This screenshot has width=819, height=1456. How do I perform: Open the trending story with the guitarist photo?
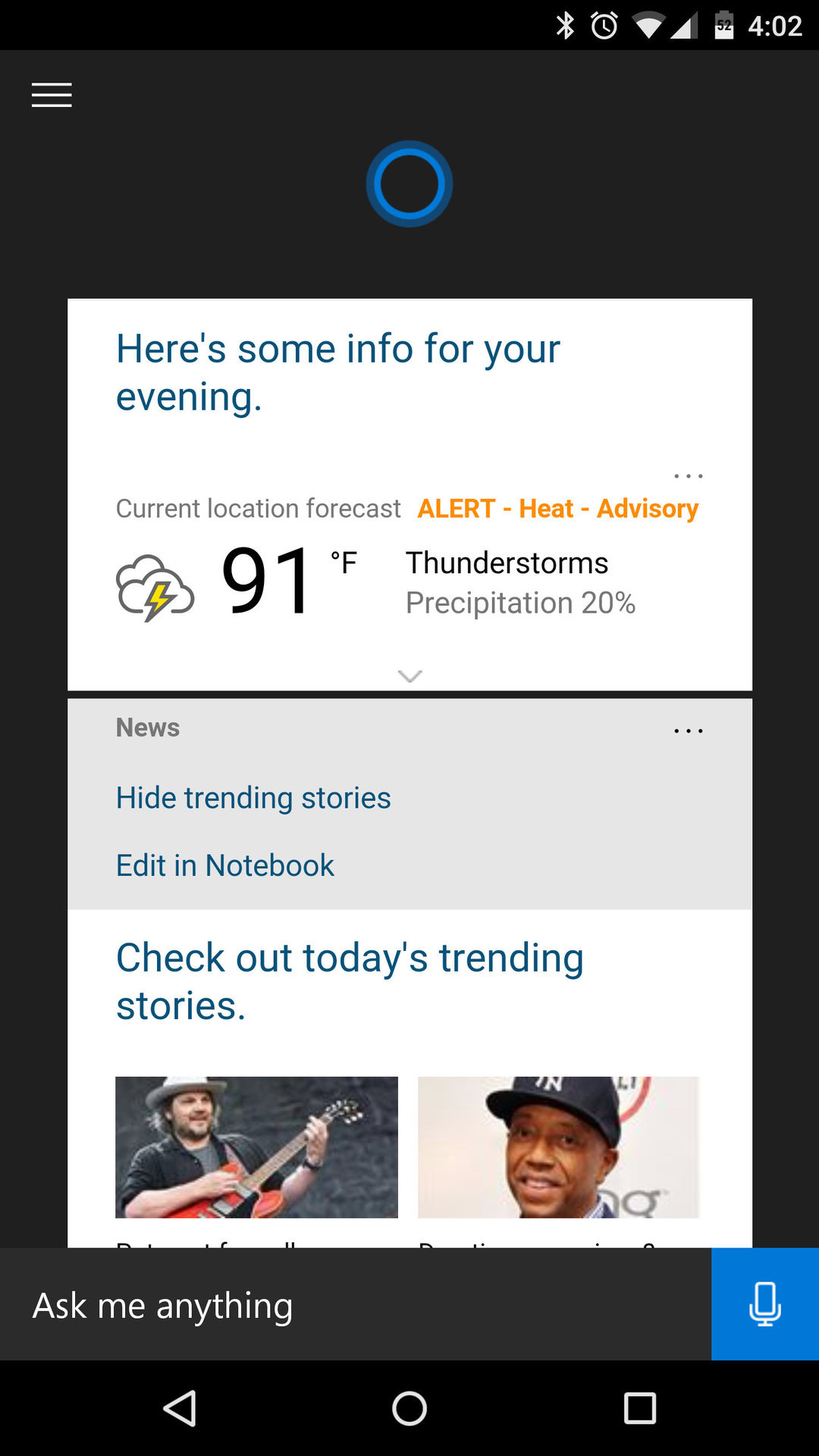[256, 1147]
